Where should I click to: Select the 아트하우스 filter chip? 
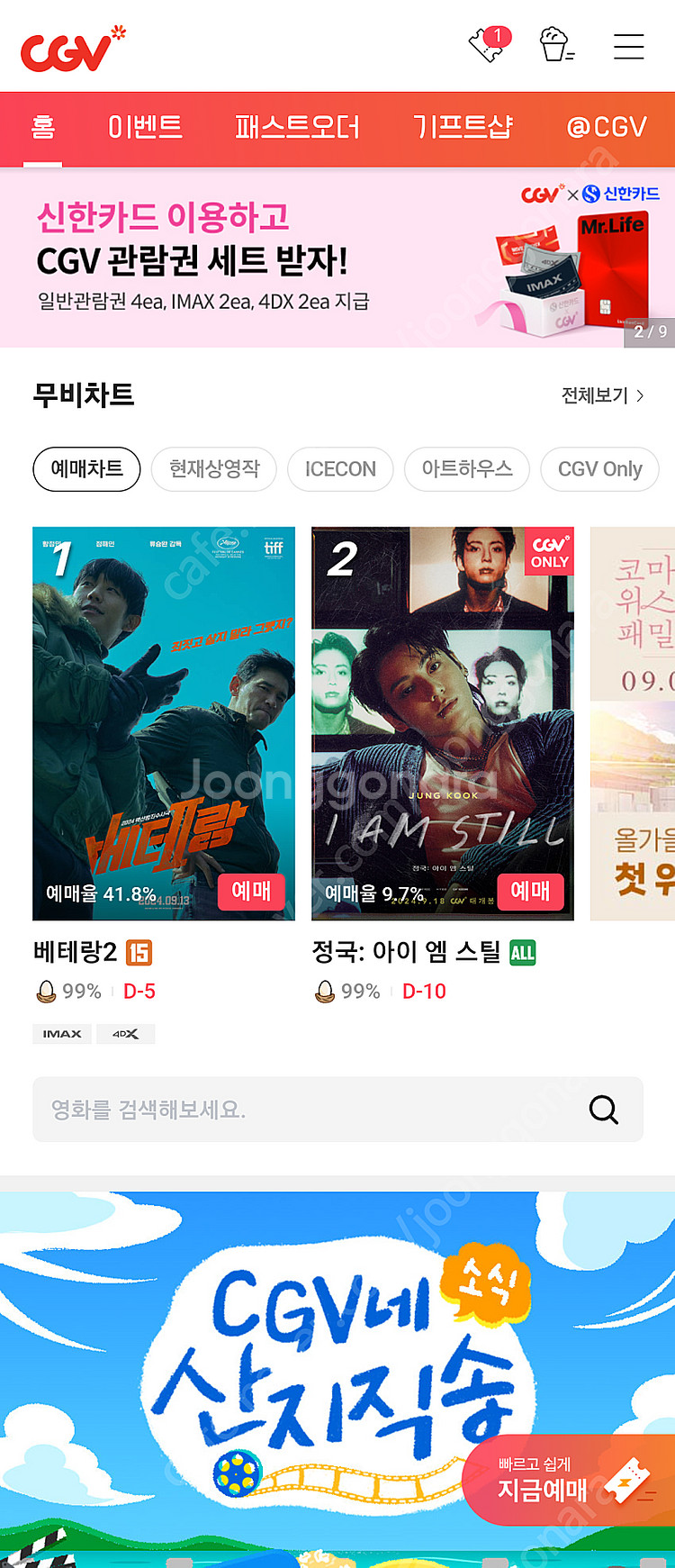click(467, 469)
